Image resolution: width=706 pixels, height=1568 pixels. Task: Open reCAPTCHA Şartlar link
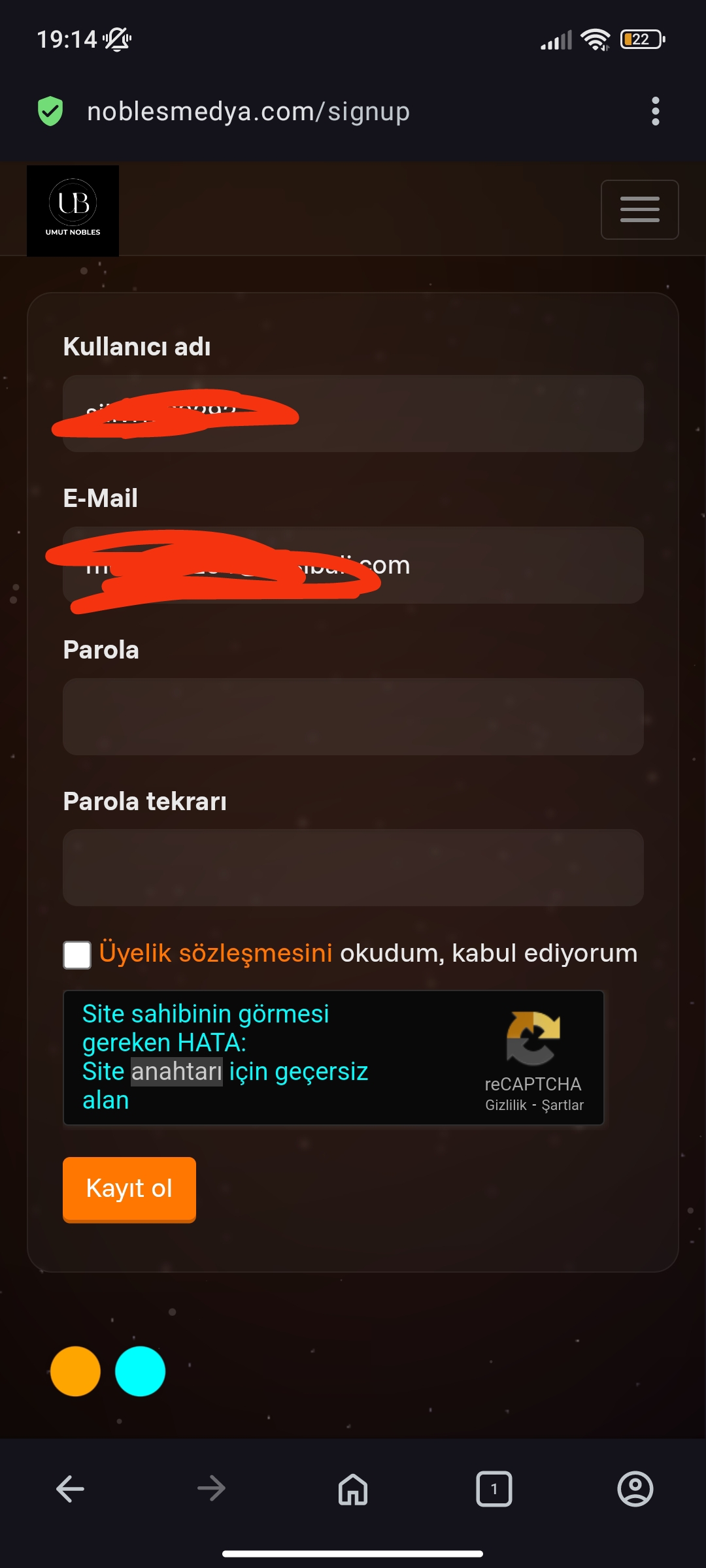point(562,1105)
